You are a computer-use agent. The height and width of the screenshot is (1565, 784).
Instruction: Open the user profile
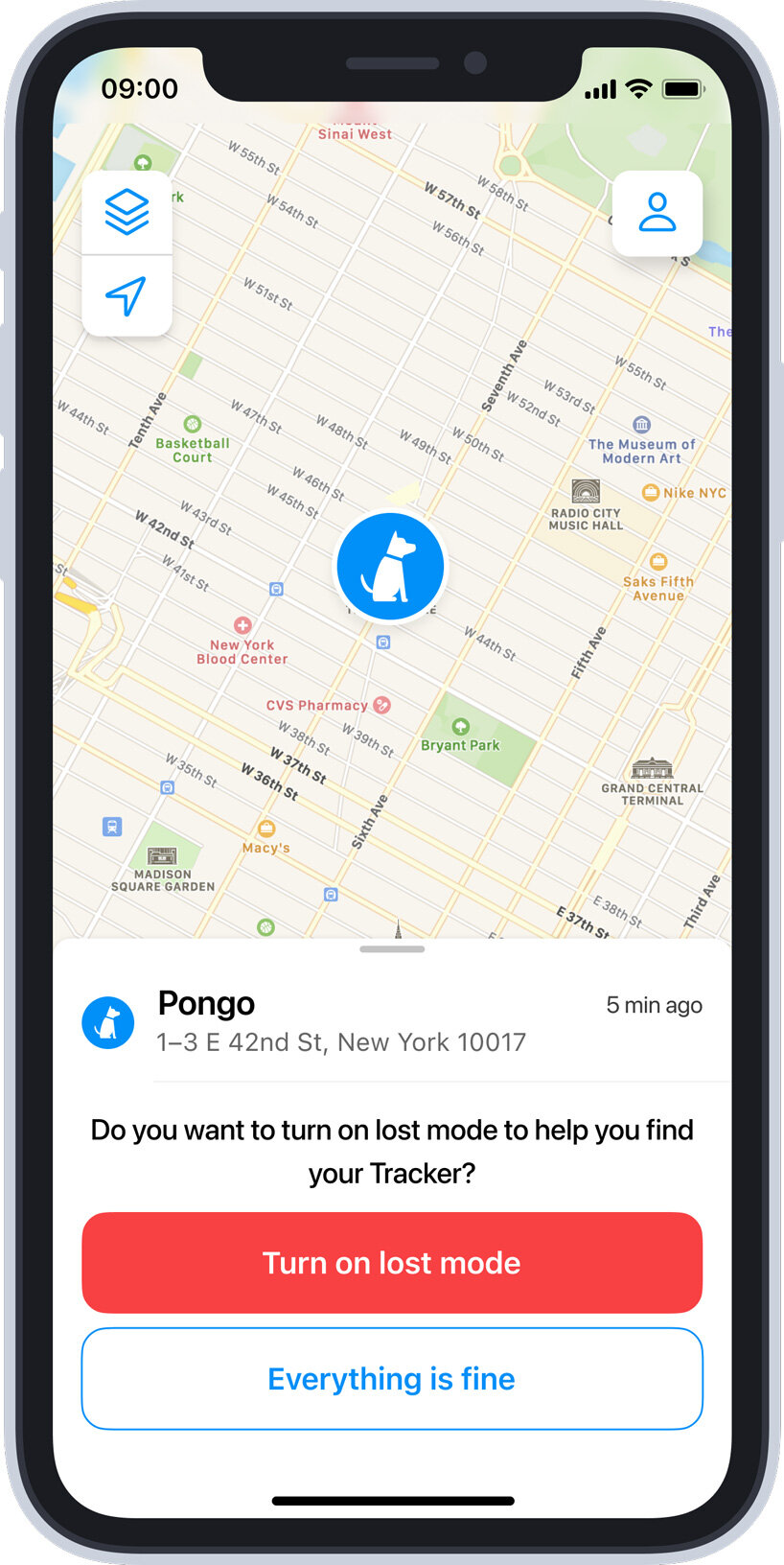point(657,213)
